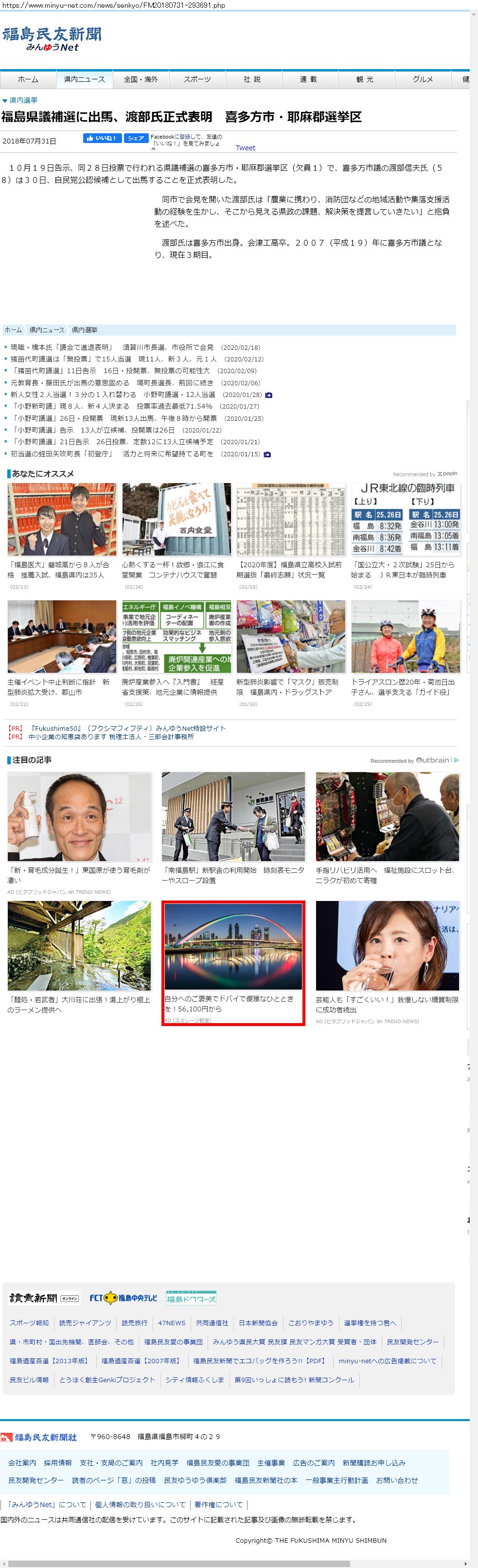Open the Fukushima50 PR link
The image size is (478, 1568).
[127, 729]
